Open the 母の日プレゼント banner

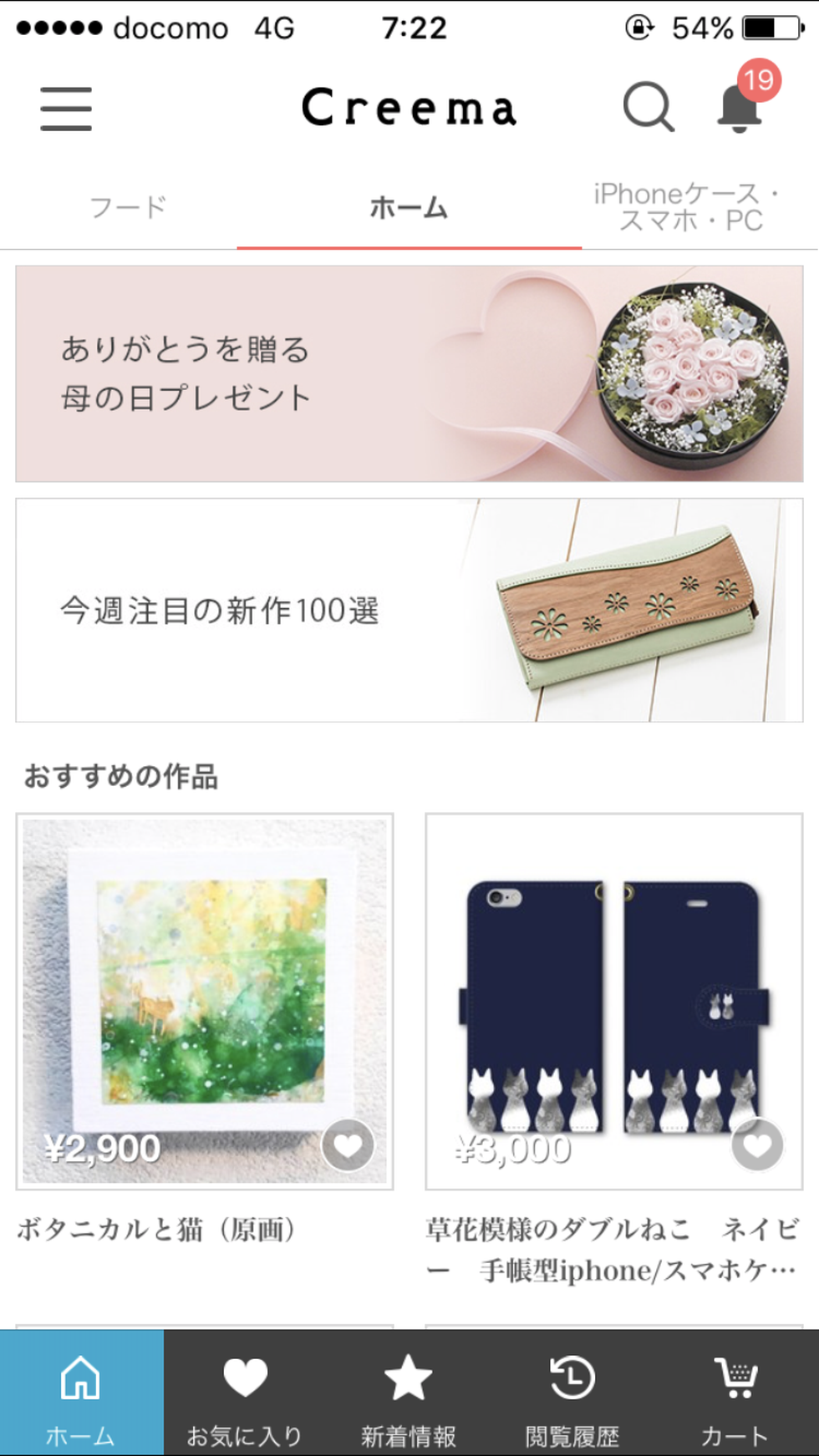409,373
